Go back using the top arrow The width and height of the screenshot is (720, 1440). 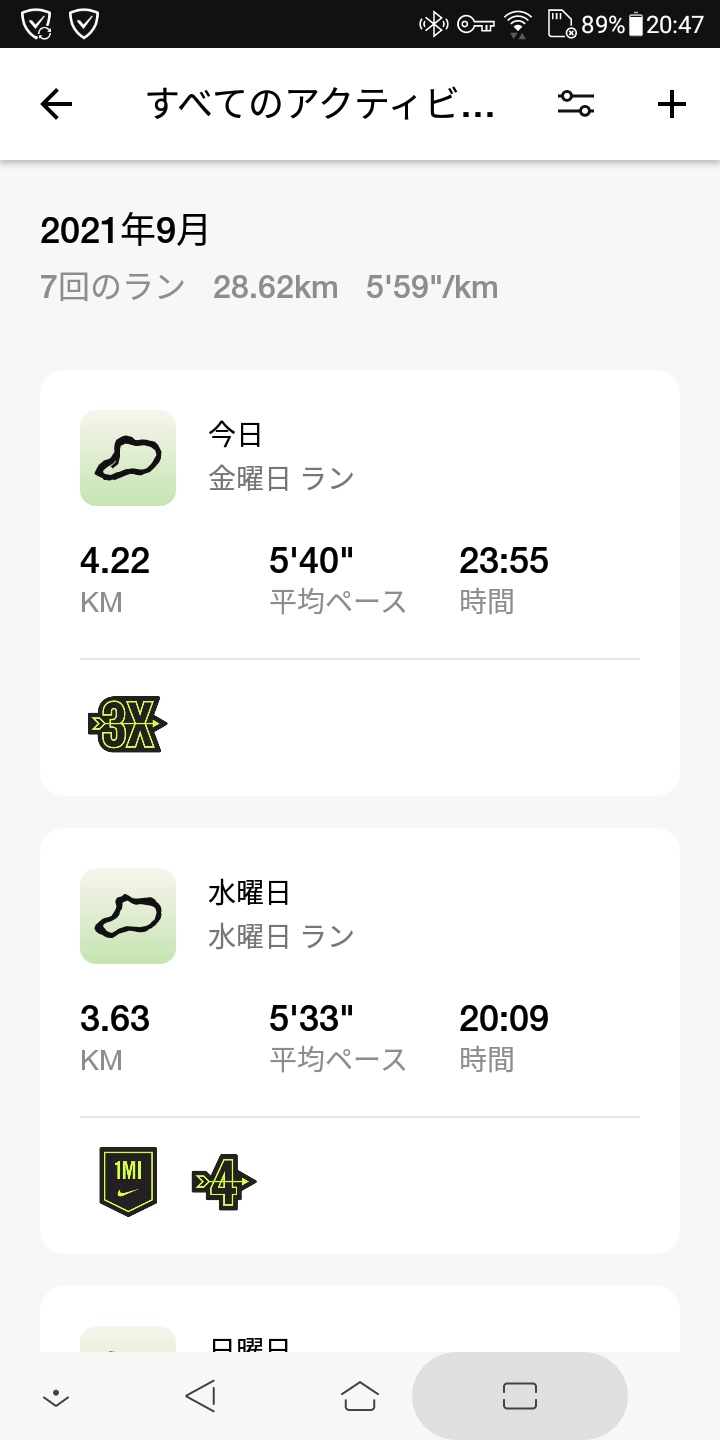click(x=56, y=104)
